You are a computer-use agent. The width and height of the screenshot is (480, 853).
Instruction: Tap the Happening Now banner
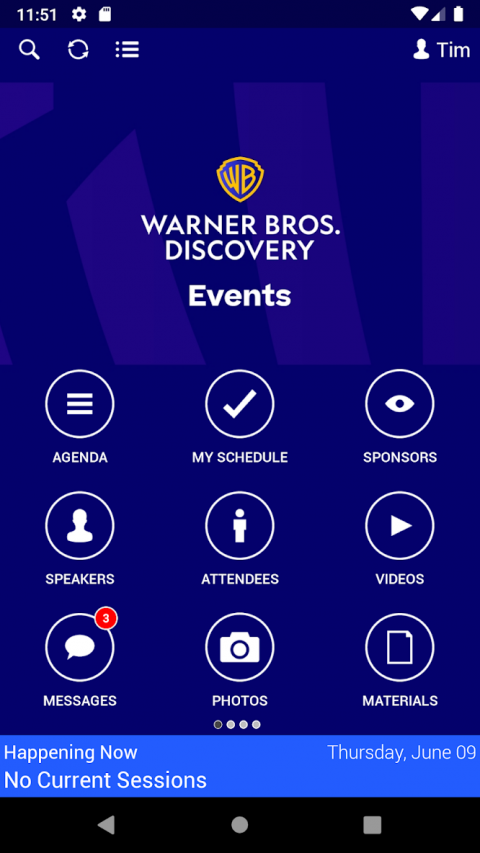[x=240, y=766]
